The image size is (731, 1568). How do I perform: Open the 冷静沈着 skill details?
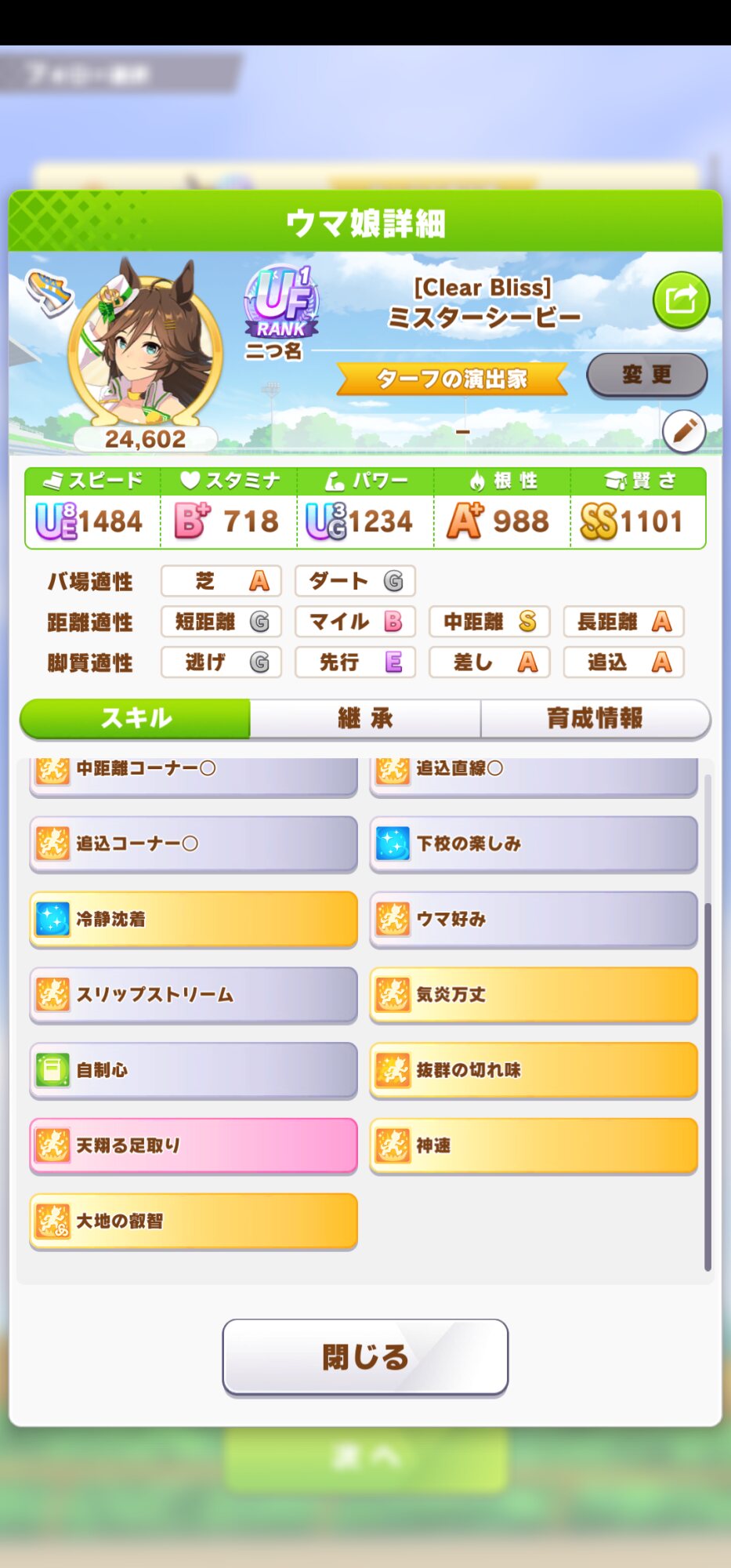[194, 919]
